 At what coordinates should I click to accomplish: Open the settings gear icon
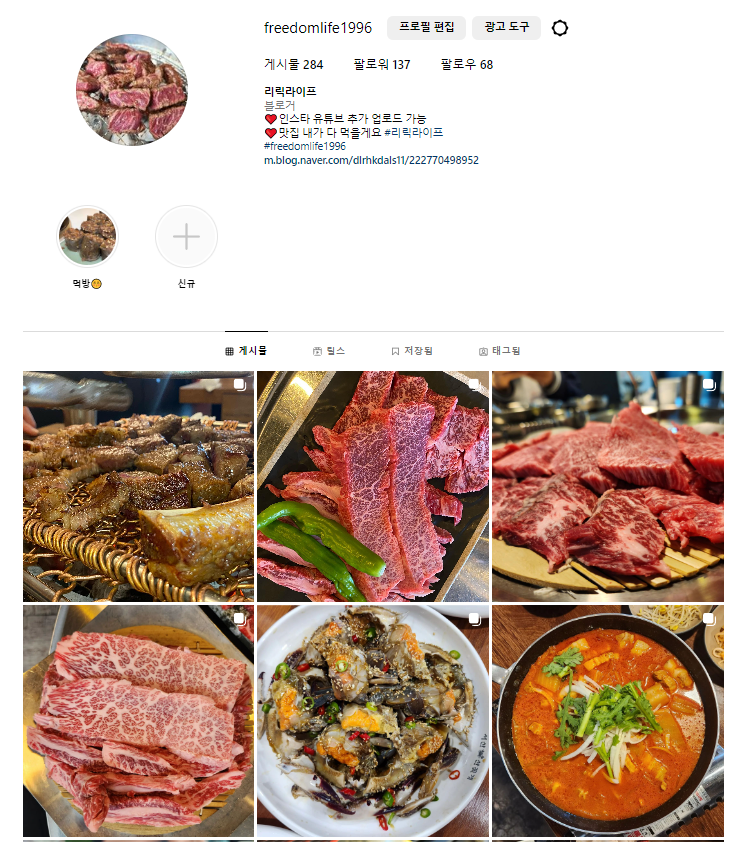click(x=560, y=28)
